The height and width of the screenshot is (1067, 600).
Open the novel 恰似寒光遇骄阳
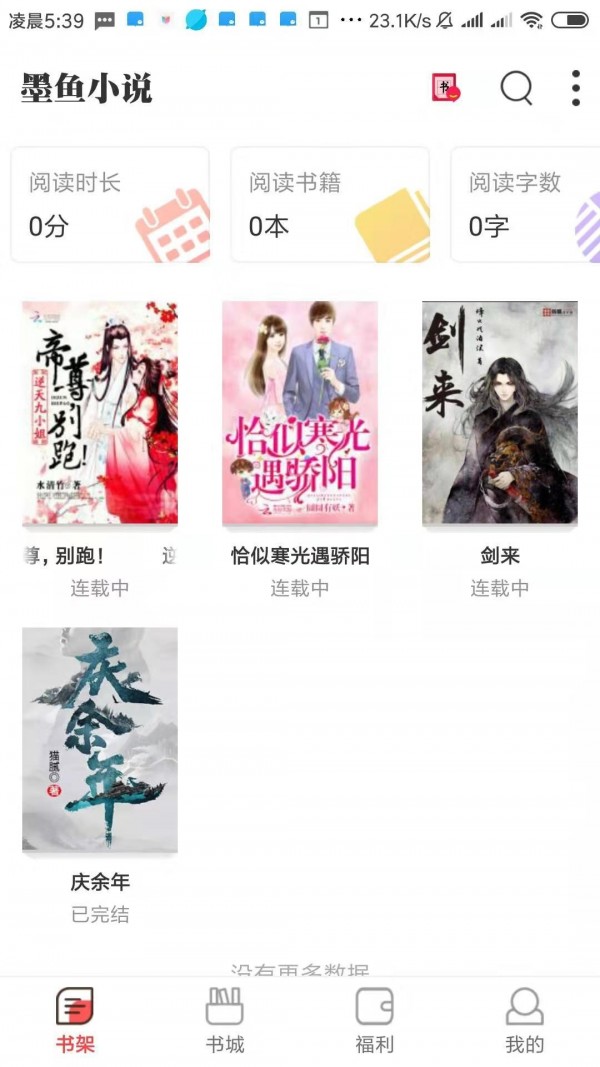tap(300, 414)
